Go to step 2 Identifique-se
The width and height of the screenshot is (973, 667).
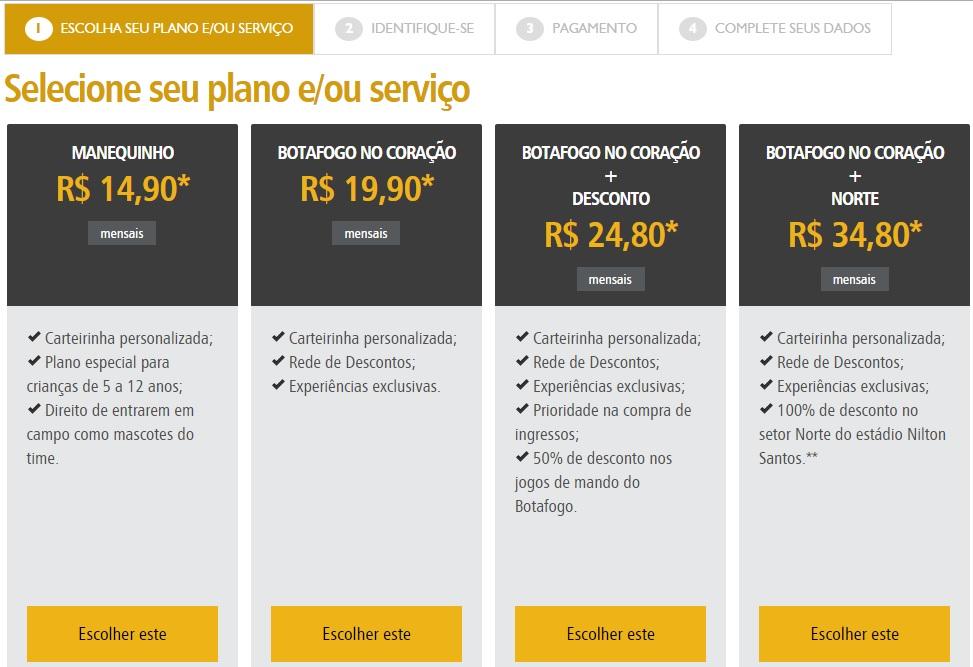point(404,28)
